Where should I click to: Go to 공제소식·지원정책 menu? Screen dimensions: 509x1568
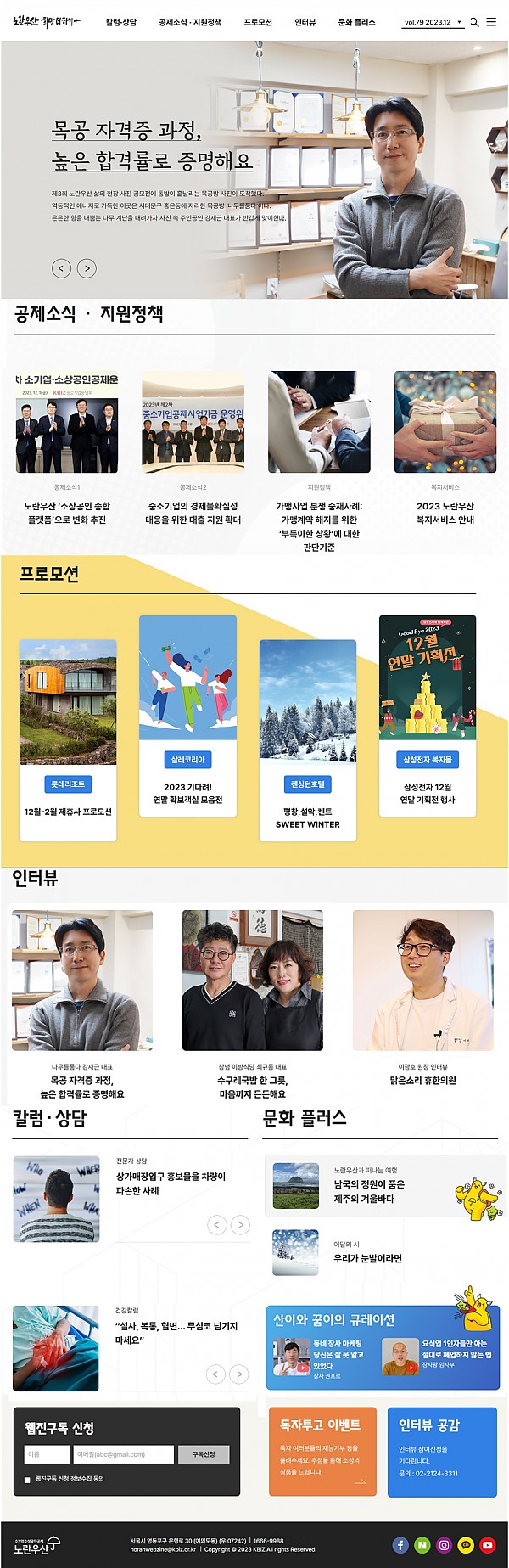[x=190, y=23]
